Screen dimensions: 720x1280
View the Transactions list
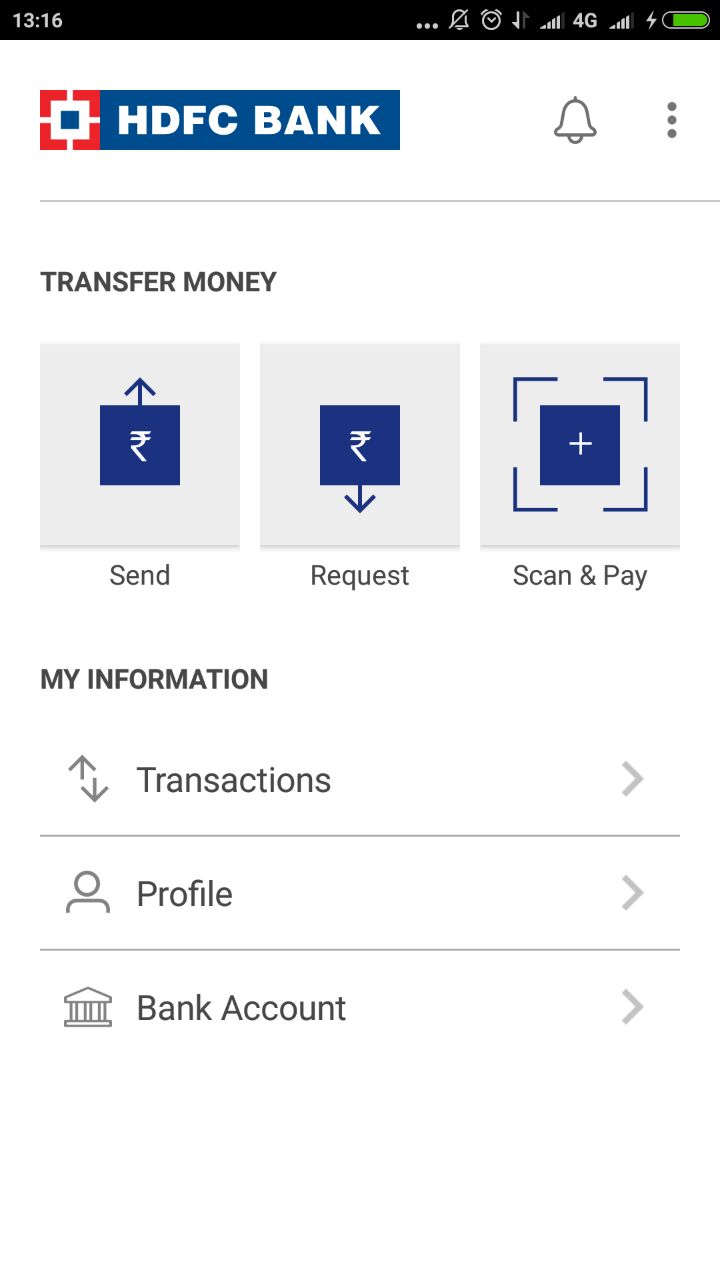coord(359,780)
